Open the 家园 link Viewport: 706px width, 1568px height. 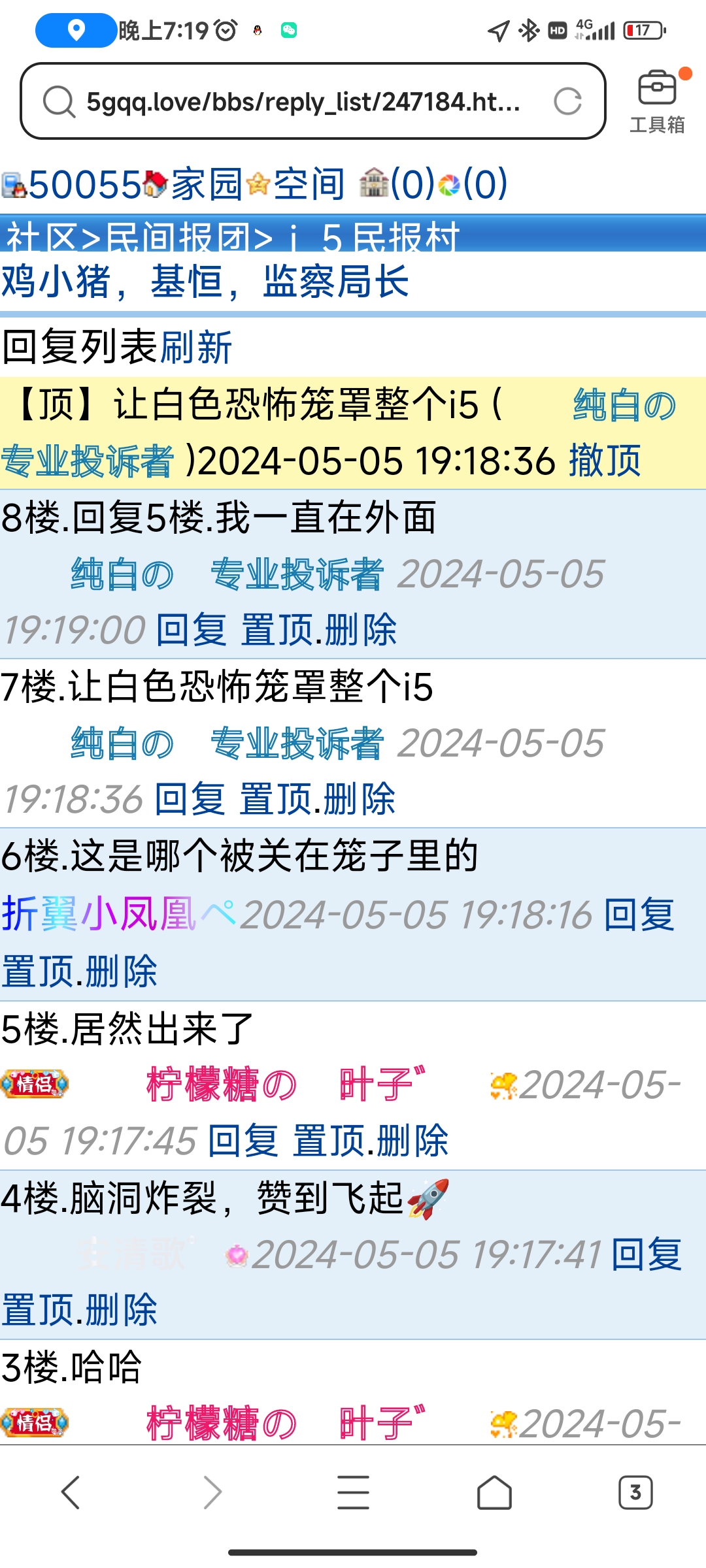click(206, 184)
